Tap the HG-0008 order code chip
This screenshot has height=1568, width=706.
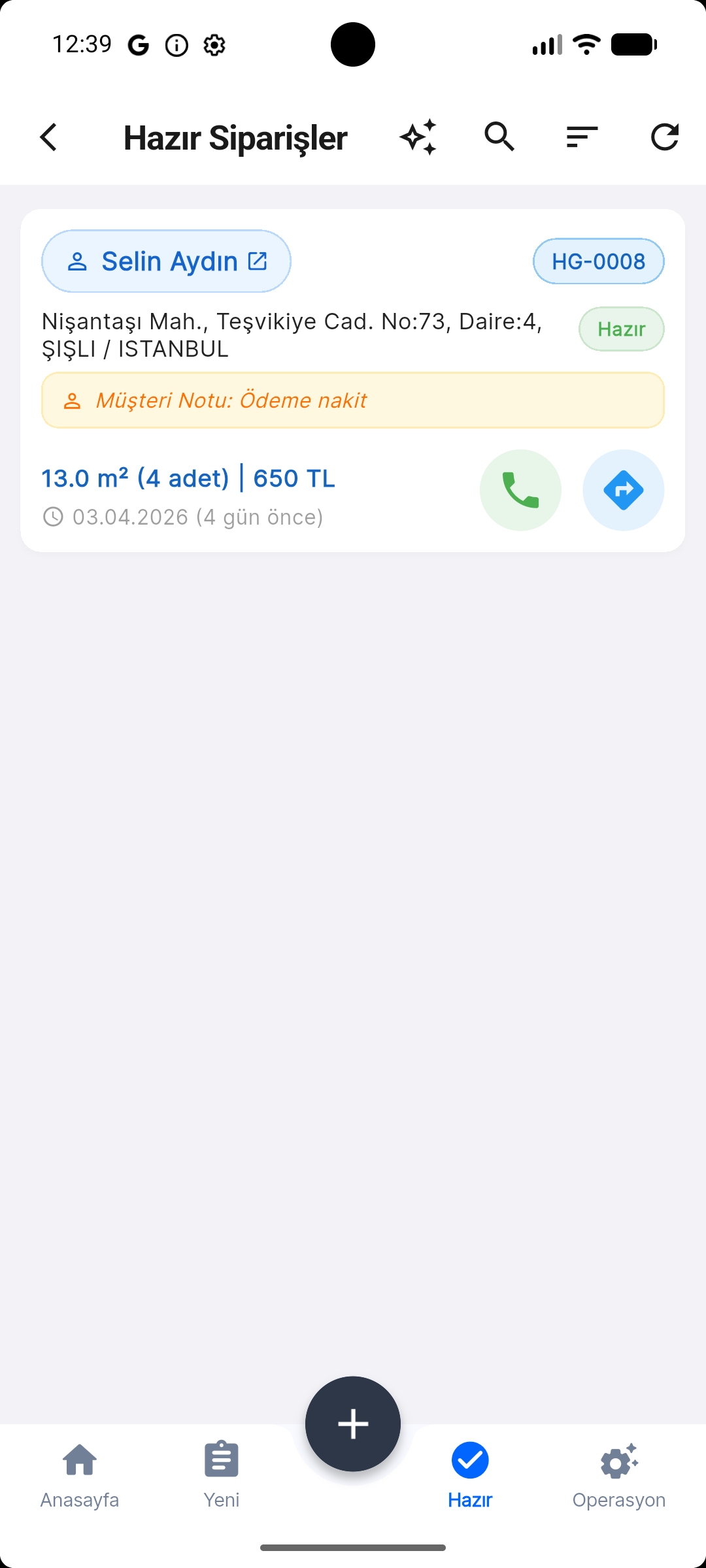pyautogui.click(x=598, y=261)
